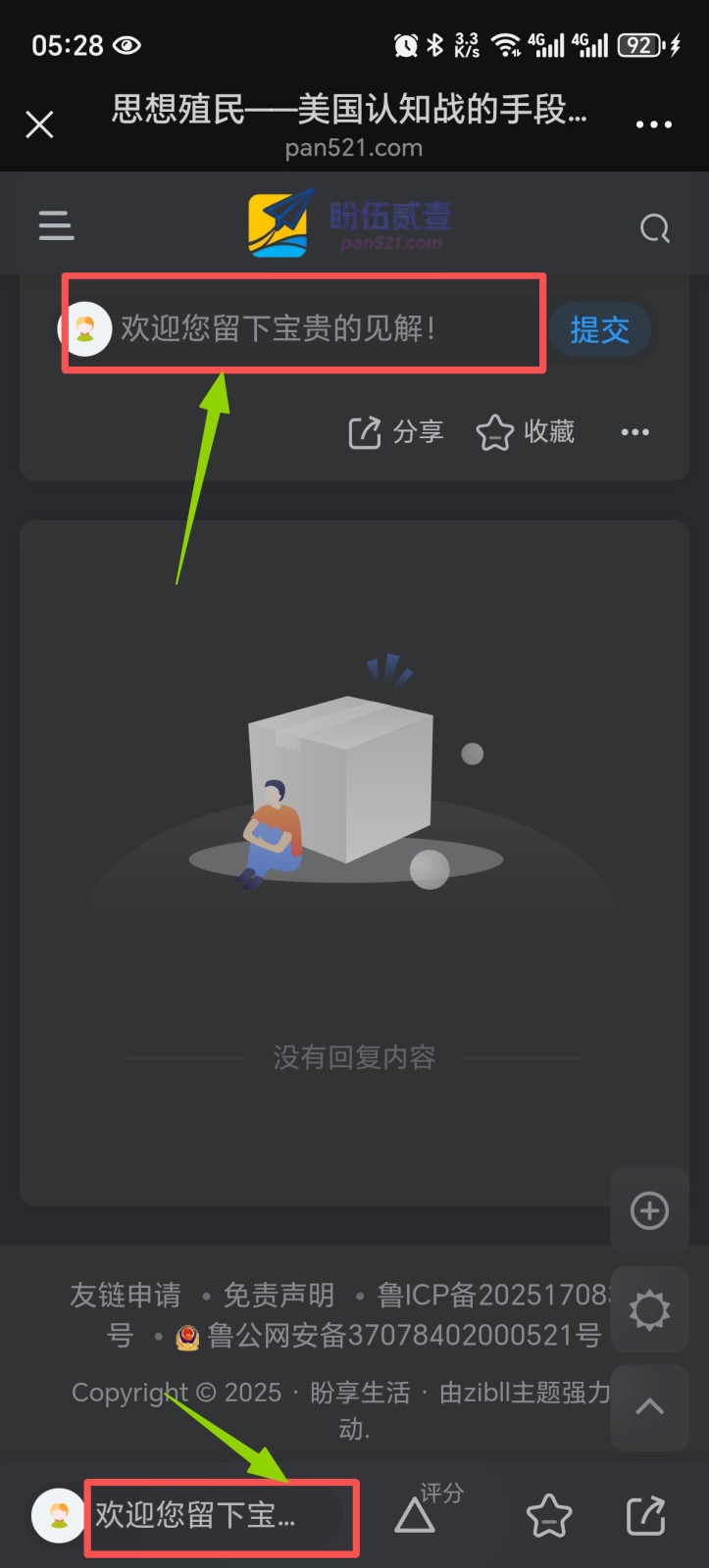The width and height of the screenshot is (709, 1568).
Task: Toggle the theme with the sun icon
Action: (649, 1309)
